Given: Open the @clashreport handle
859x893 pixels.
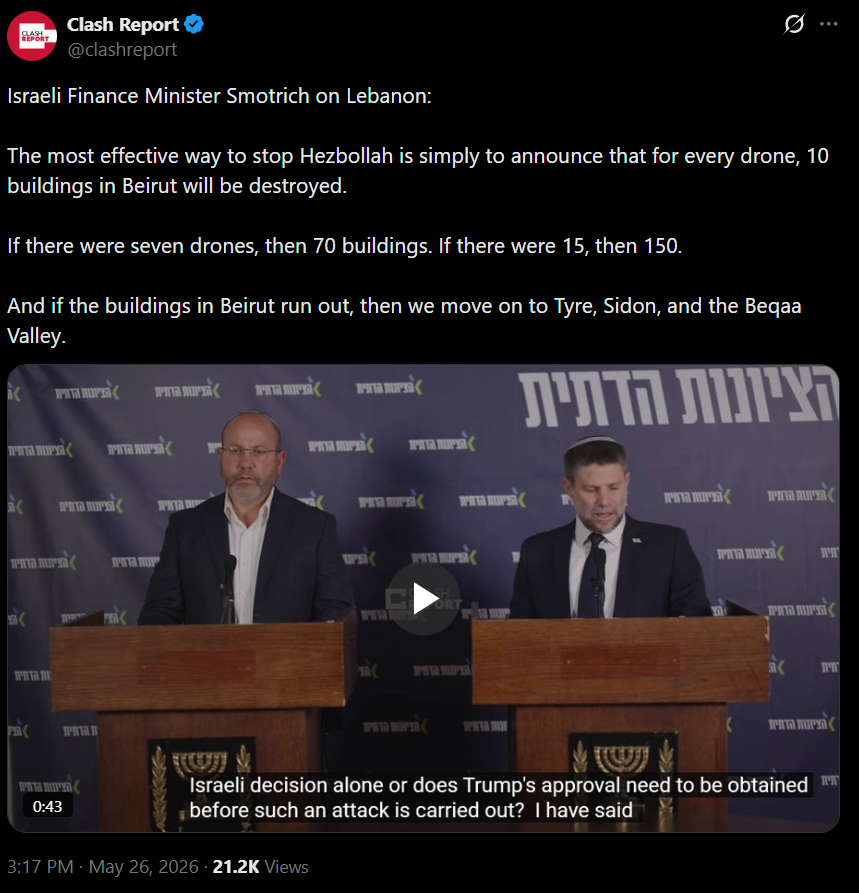Looking at the screenshot, I should click(122, 50).
